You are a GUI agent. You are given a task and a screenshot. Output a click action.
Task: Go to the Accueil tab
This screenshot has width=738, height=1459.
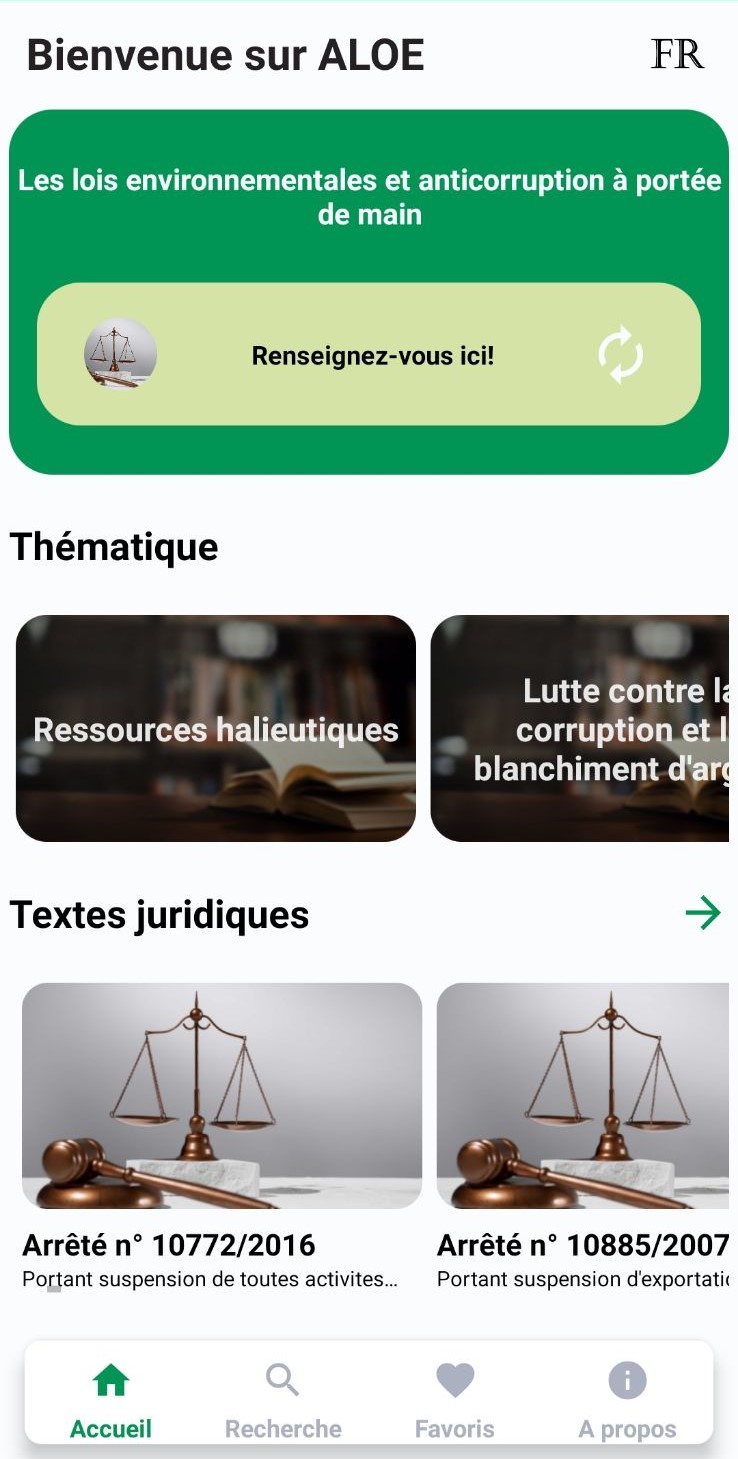(111, 1401)
